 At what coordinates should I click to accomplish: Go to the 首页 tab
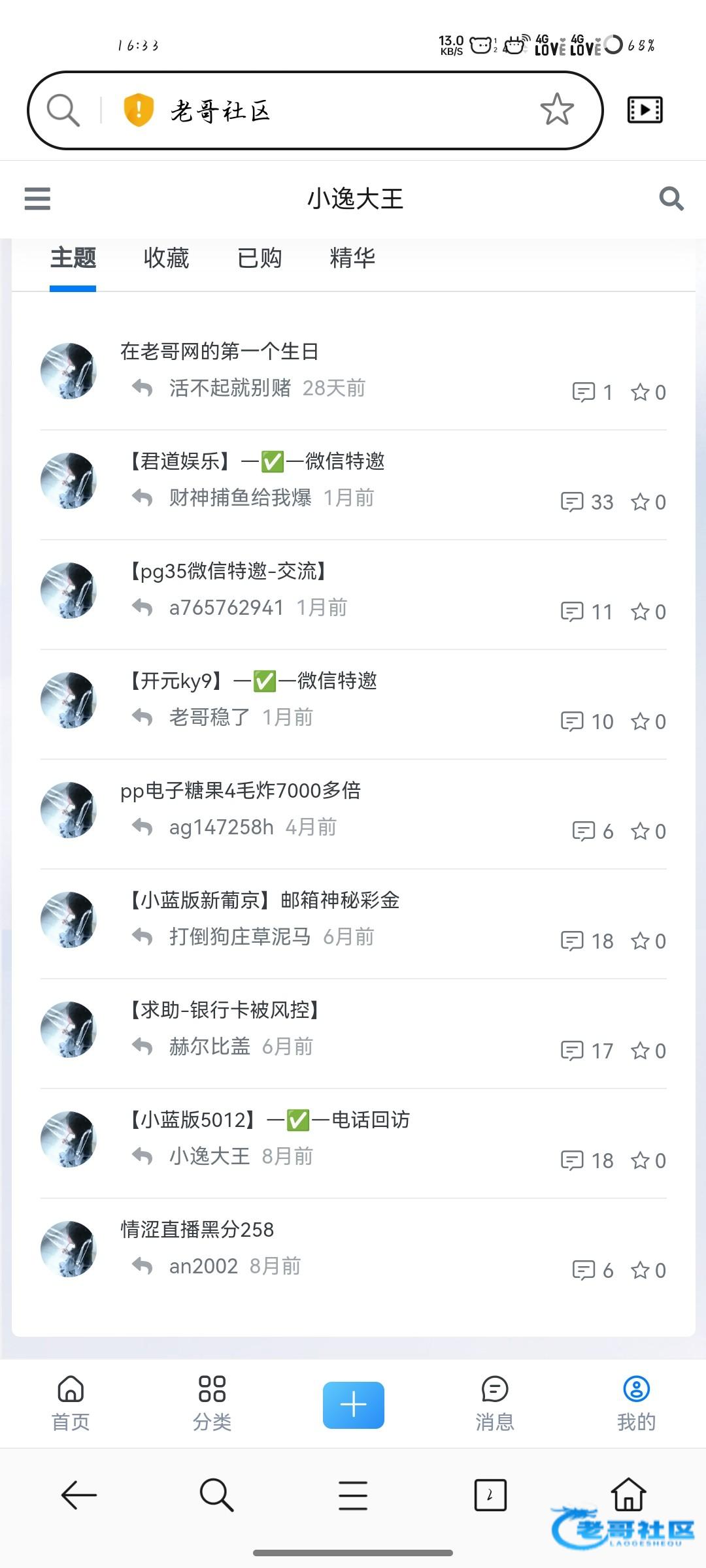click(71, 1403)
